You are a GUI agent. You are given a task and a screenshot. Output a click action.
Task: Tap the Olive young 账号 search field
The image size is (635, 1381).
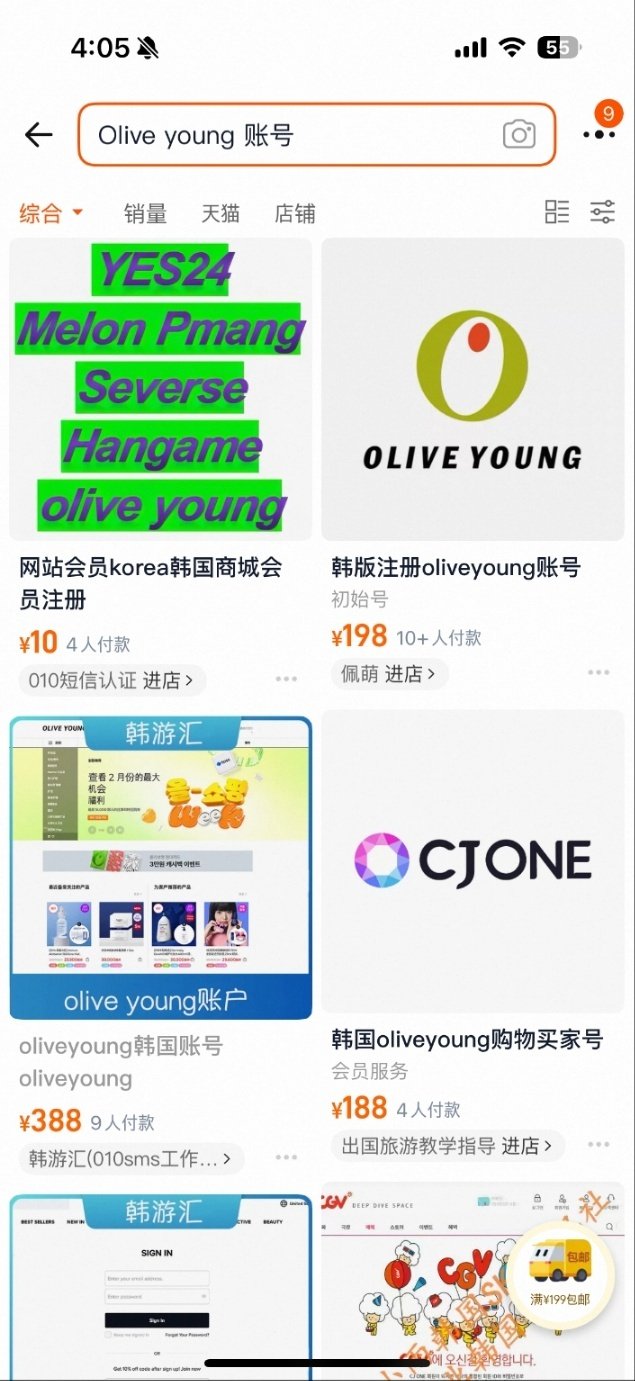pos(290,135)
